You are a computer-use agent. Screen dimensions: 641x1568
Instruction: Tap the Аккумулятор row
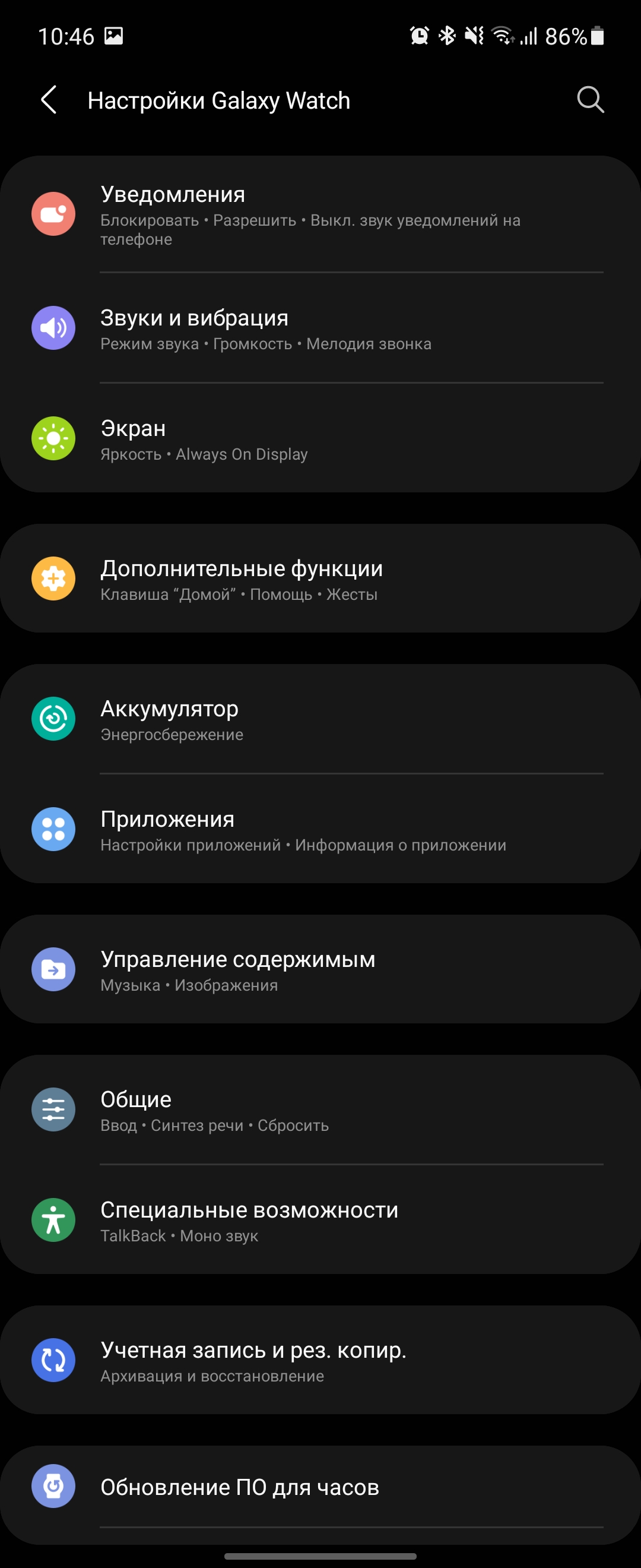tap(320, 719)
